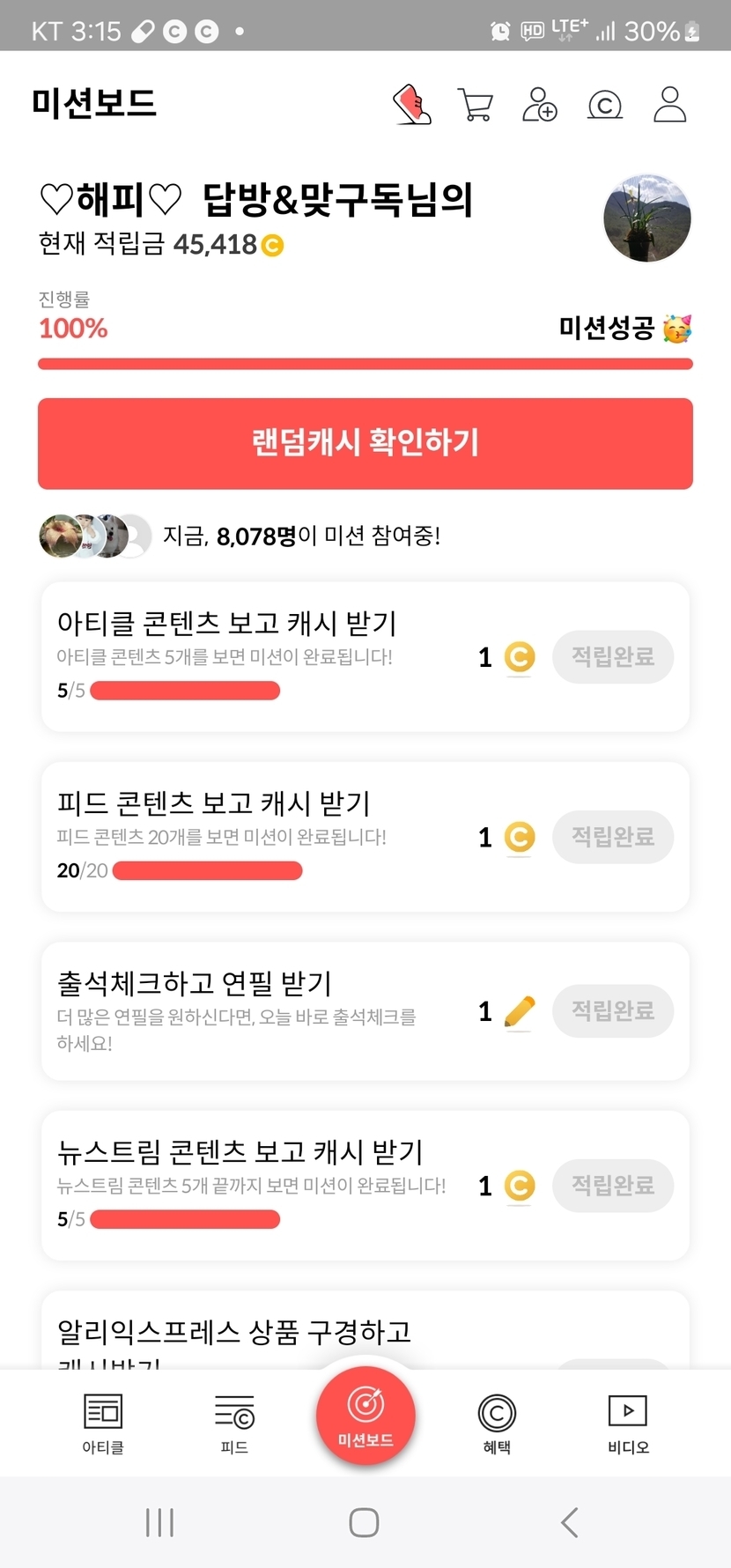The height and width of the screenshot is (1568, 731).
Task: Open the sneaker step-counter icon
Action: (411, 105)
